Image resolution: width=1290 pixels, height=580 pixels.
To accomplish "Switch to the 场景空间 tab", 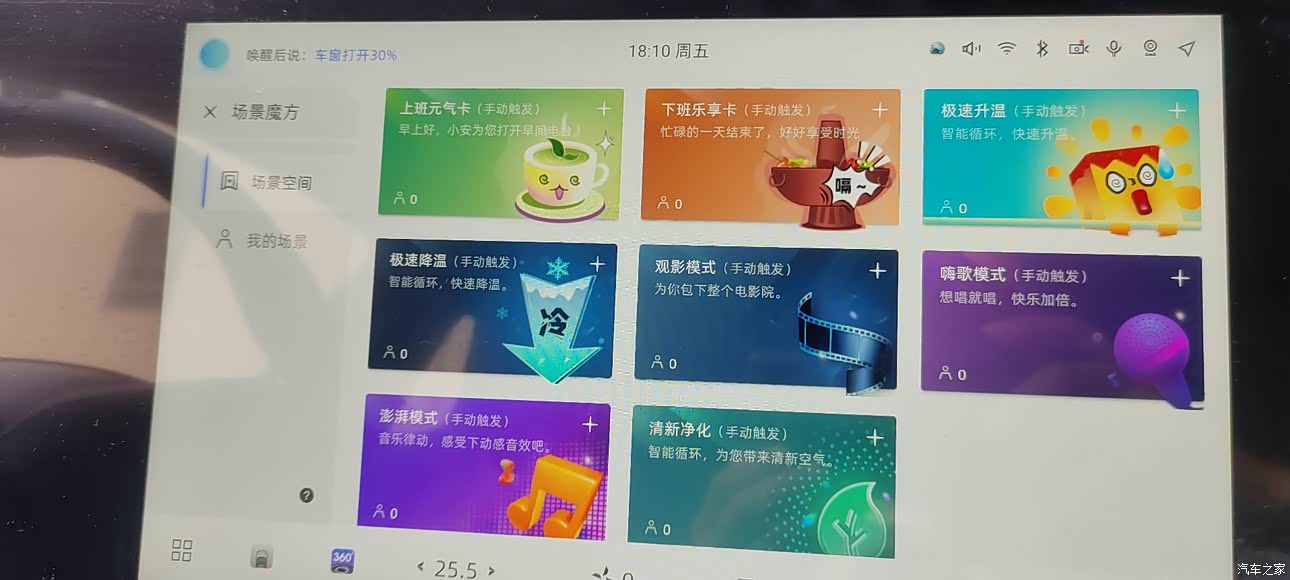I will (266, 182).
